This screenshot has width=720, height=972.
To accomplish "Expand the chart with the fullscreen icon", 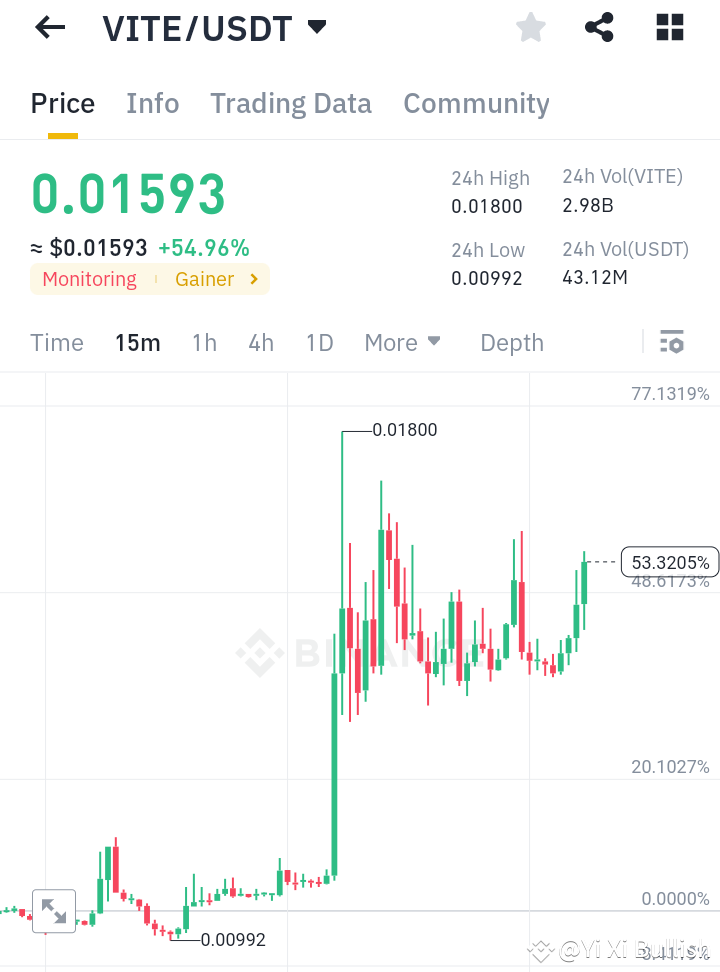I will tap(53, 911).
